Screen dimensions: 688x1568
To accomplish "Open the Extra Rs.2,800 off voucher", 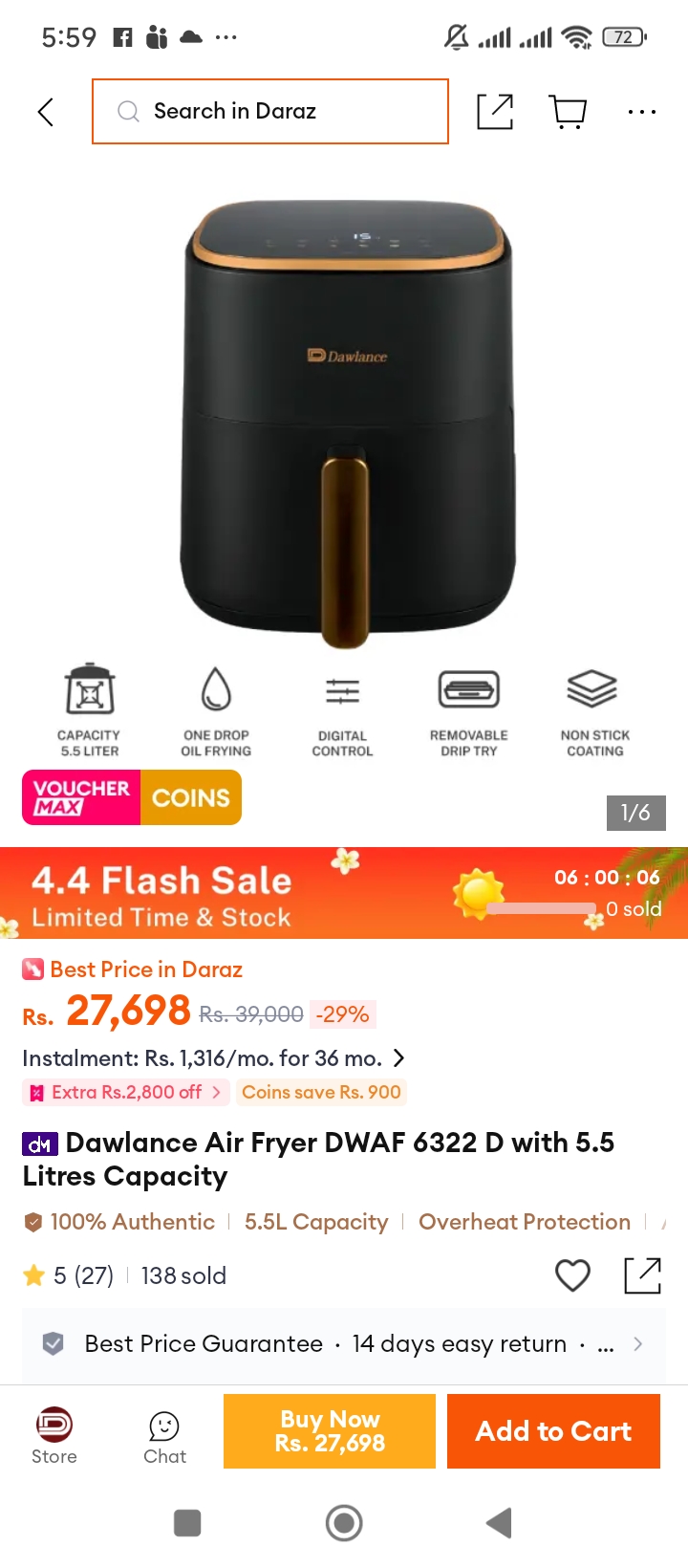I will point(125,1092).
